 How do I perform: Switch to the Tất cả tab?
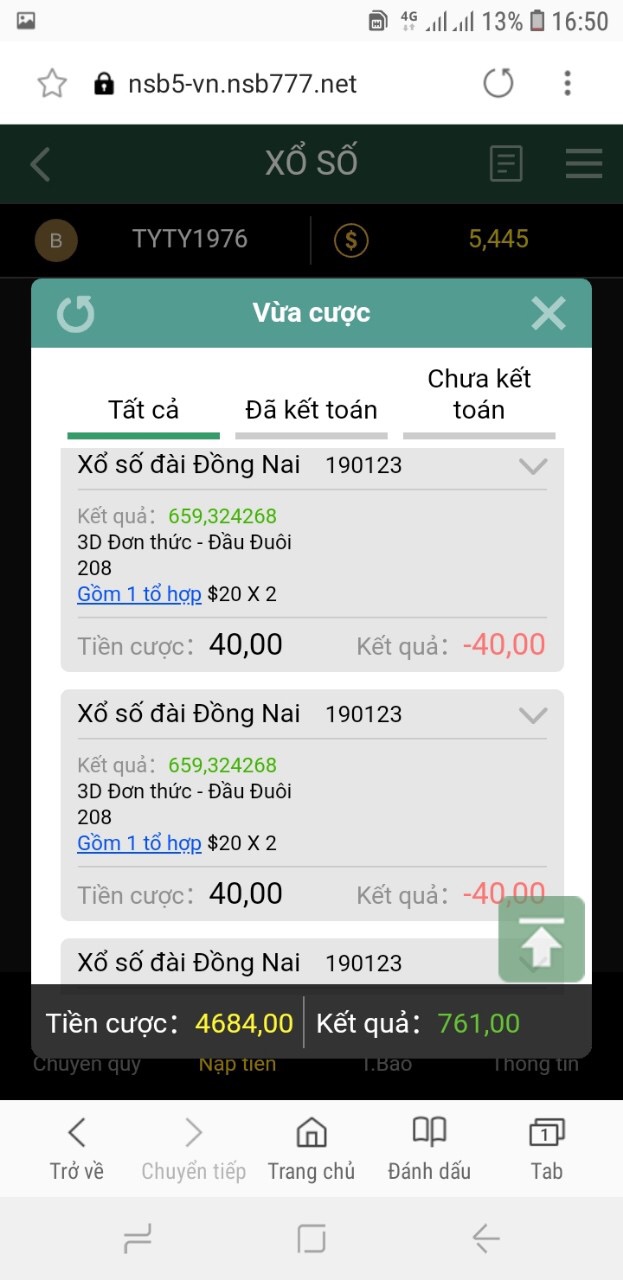(143, 409)
